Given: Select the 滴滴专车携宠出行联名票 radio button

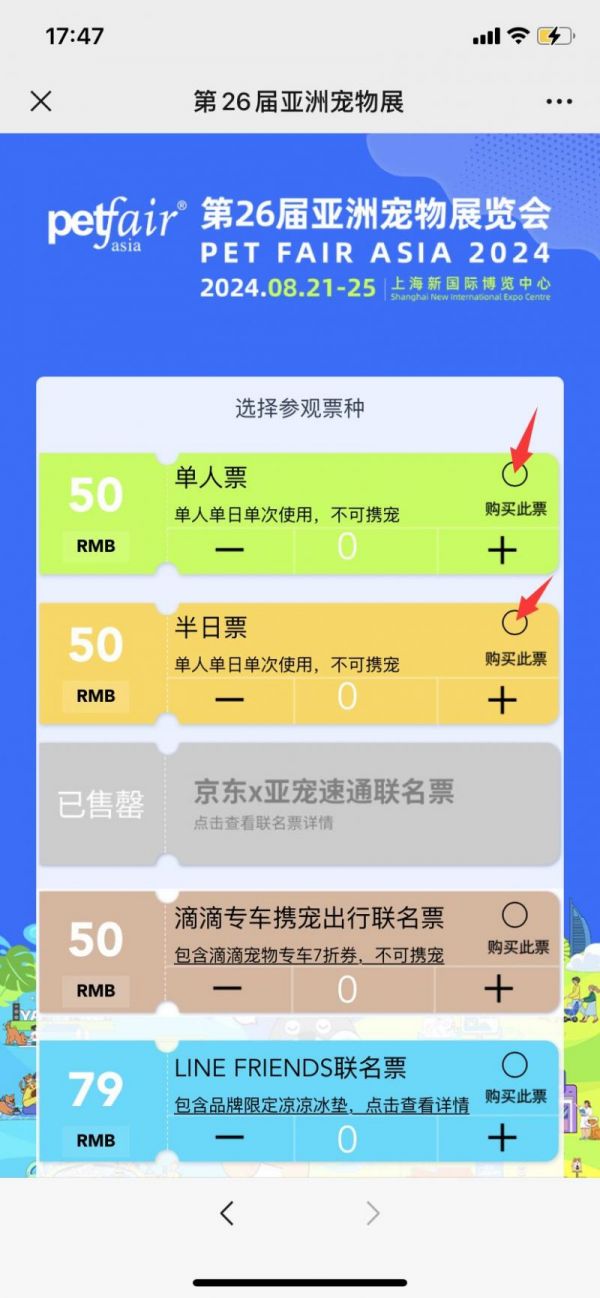Looking at the screenshot, I should coord(514,915).
